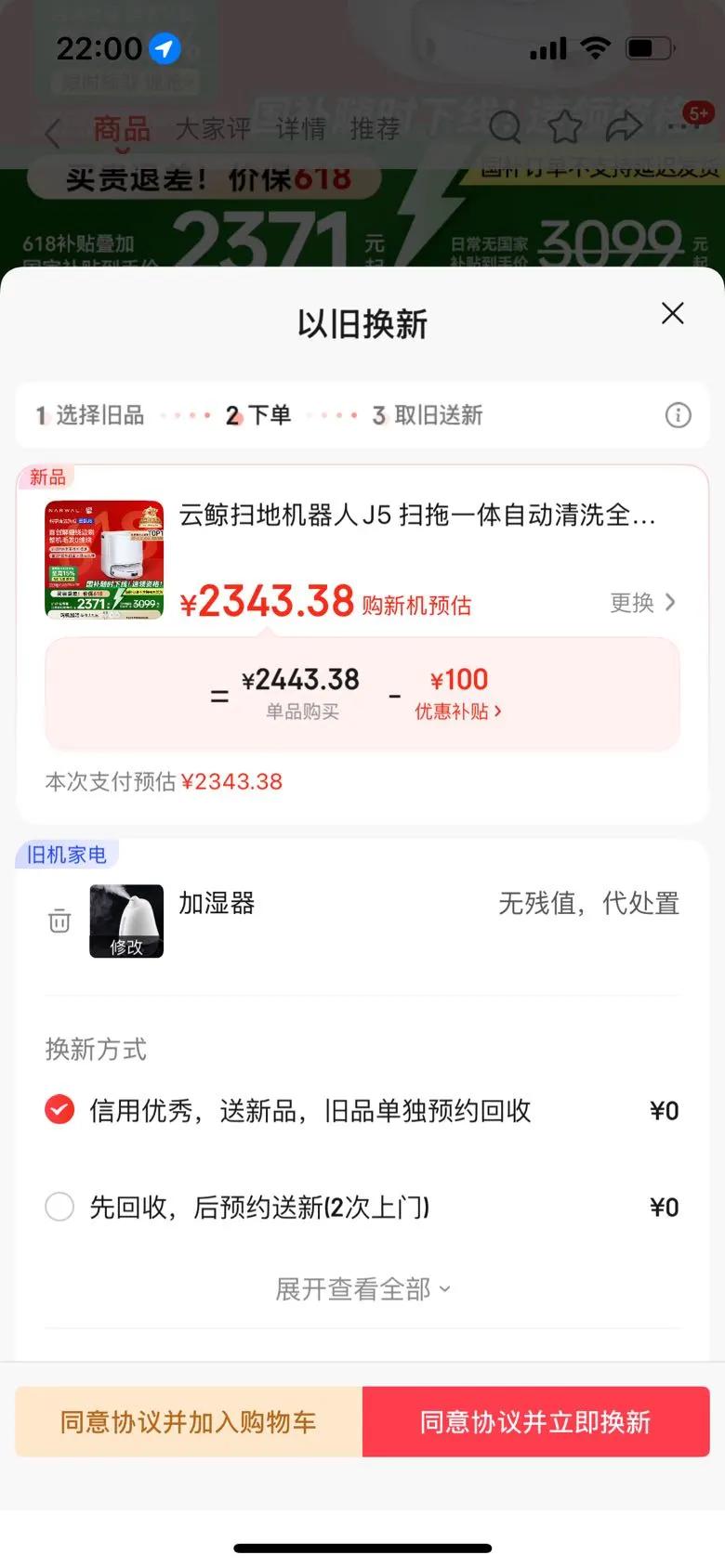
Task: Delete the 加湿器 old appliance
Action: click(59, 921)
